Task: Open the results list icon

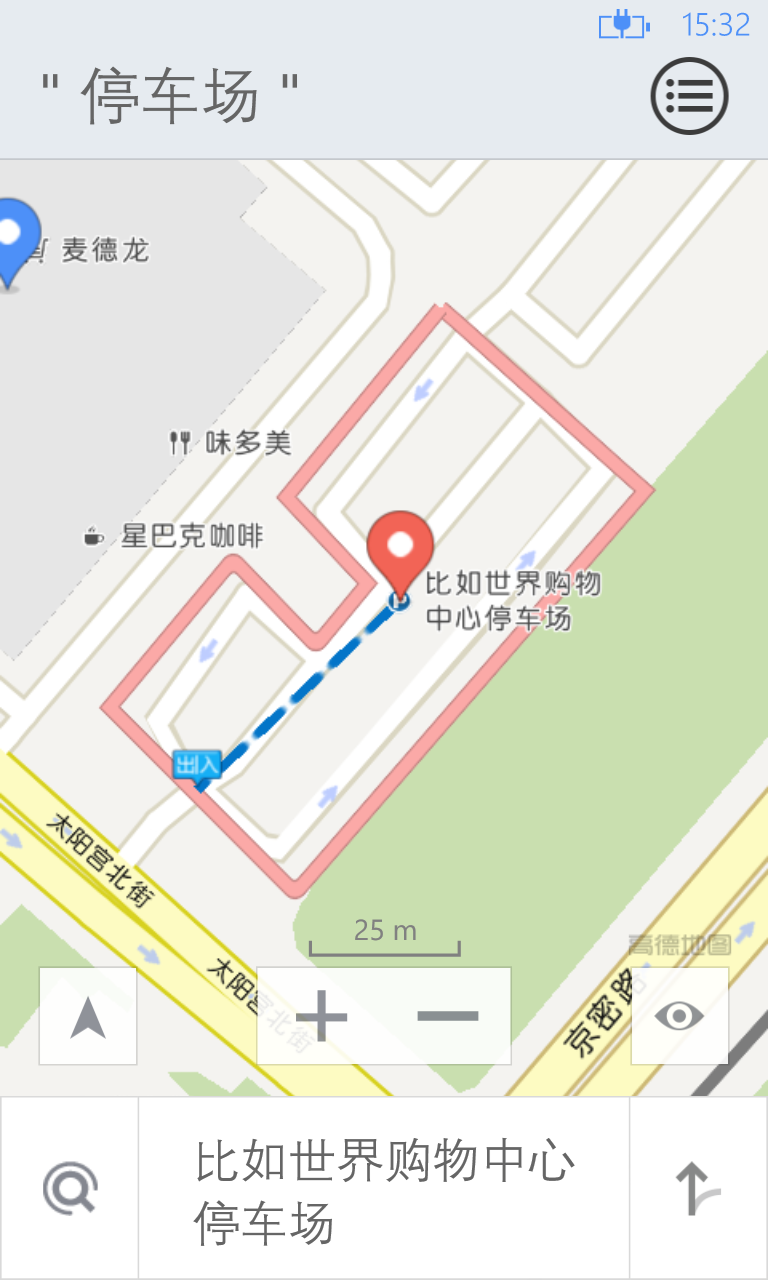Action: 689,96
